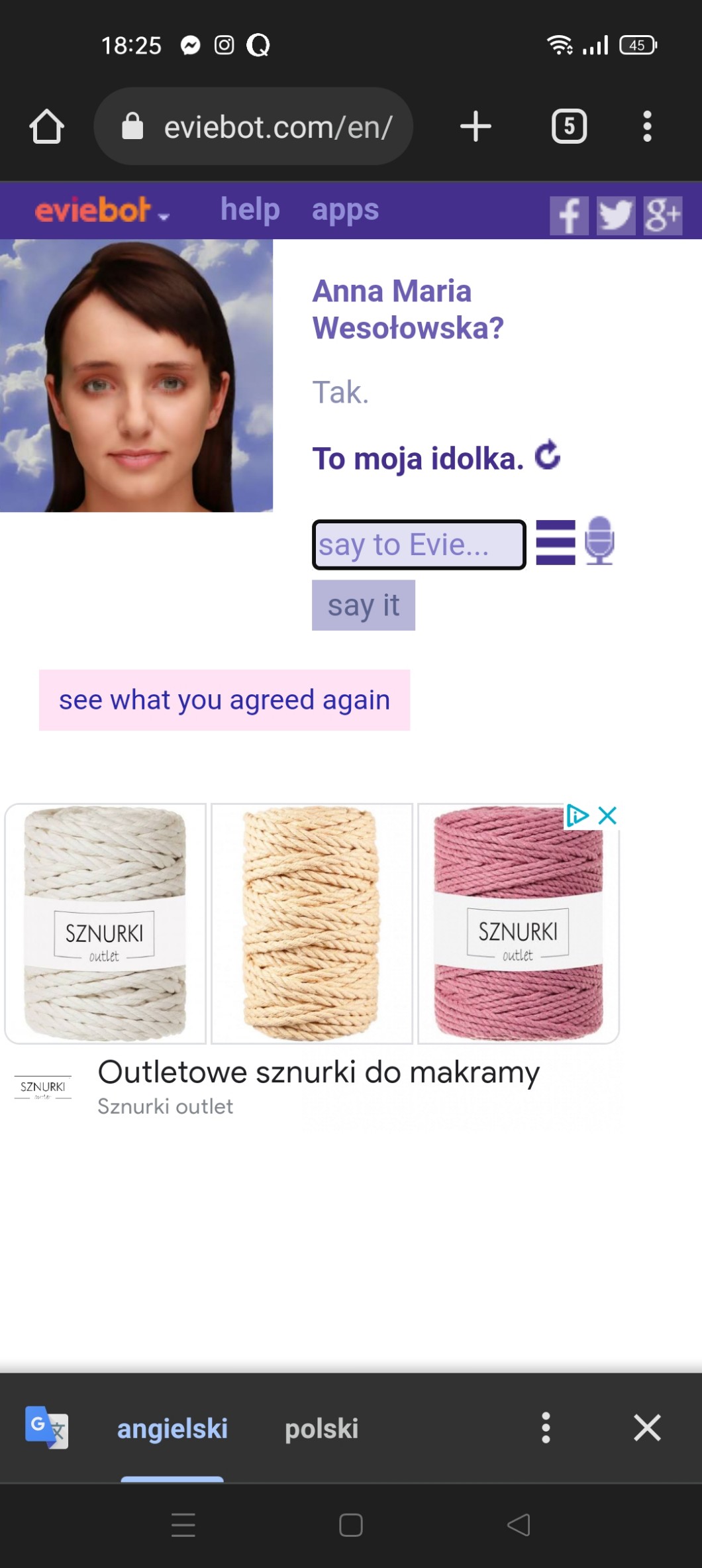Tap the microphone for voice input

(x=600, y=541)
